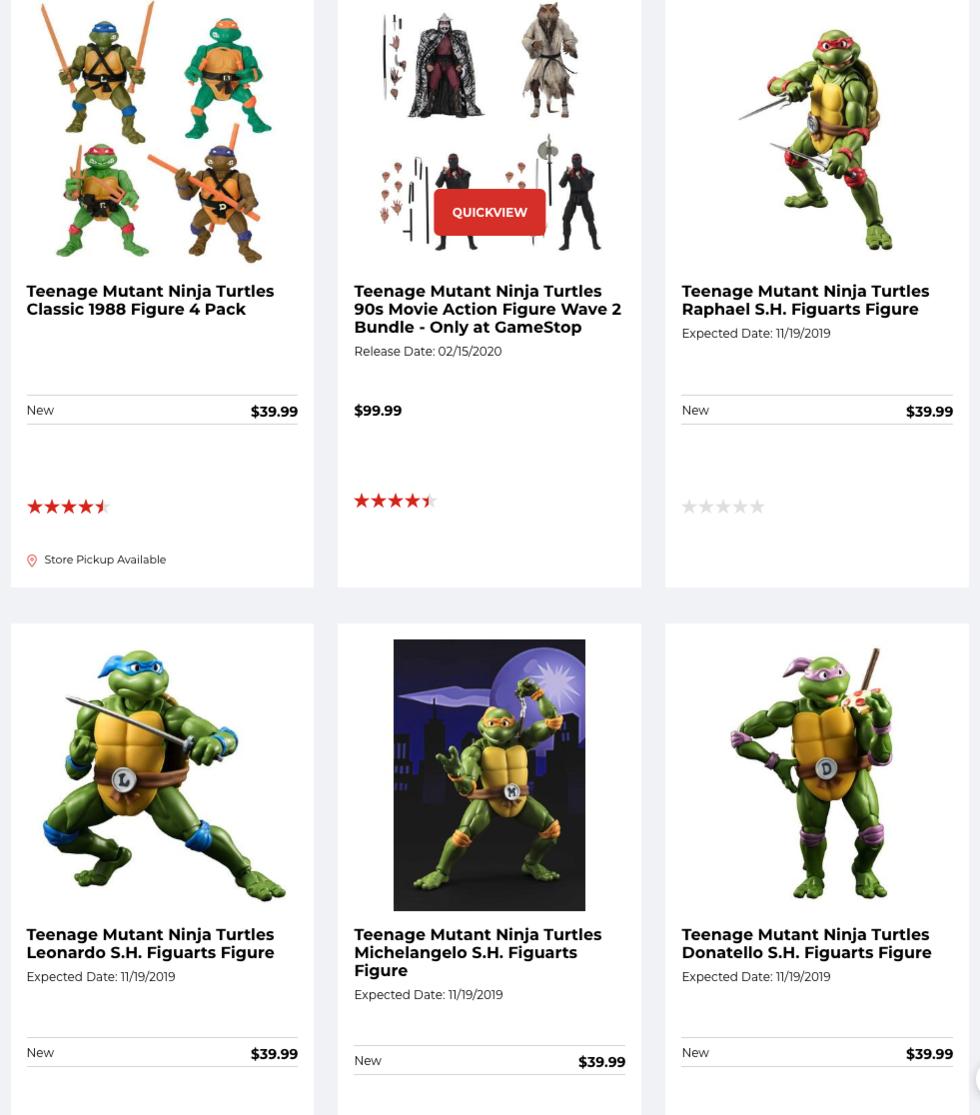Open Michelangelo S.H. Figuarts Figure title link
980x1115 pixels.
pyautogui.click(x=477, y=951)
